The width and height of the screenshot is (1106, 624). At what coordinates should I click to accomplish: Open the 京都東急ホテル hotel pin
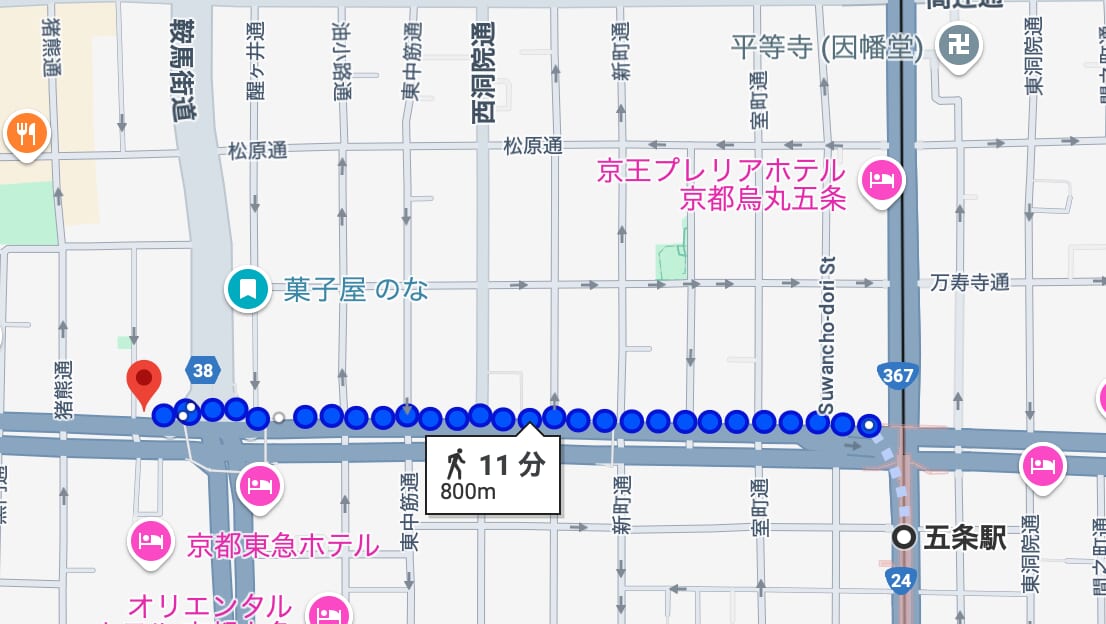tap(151, 543)
